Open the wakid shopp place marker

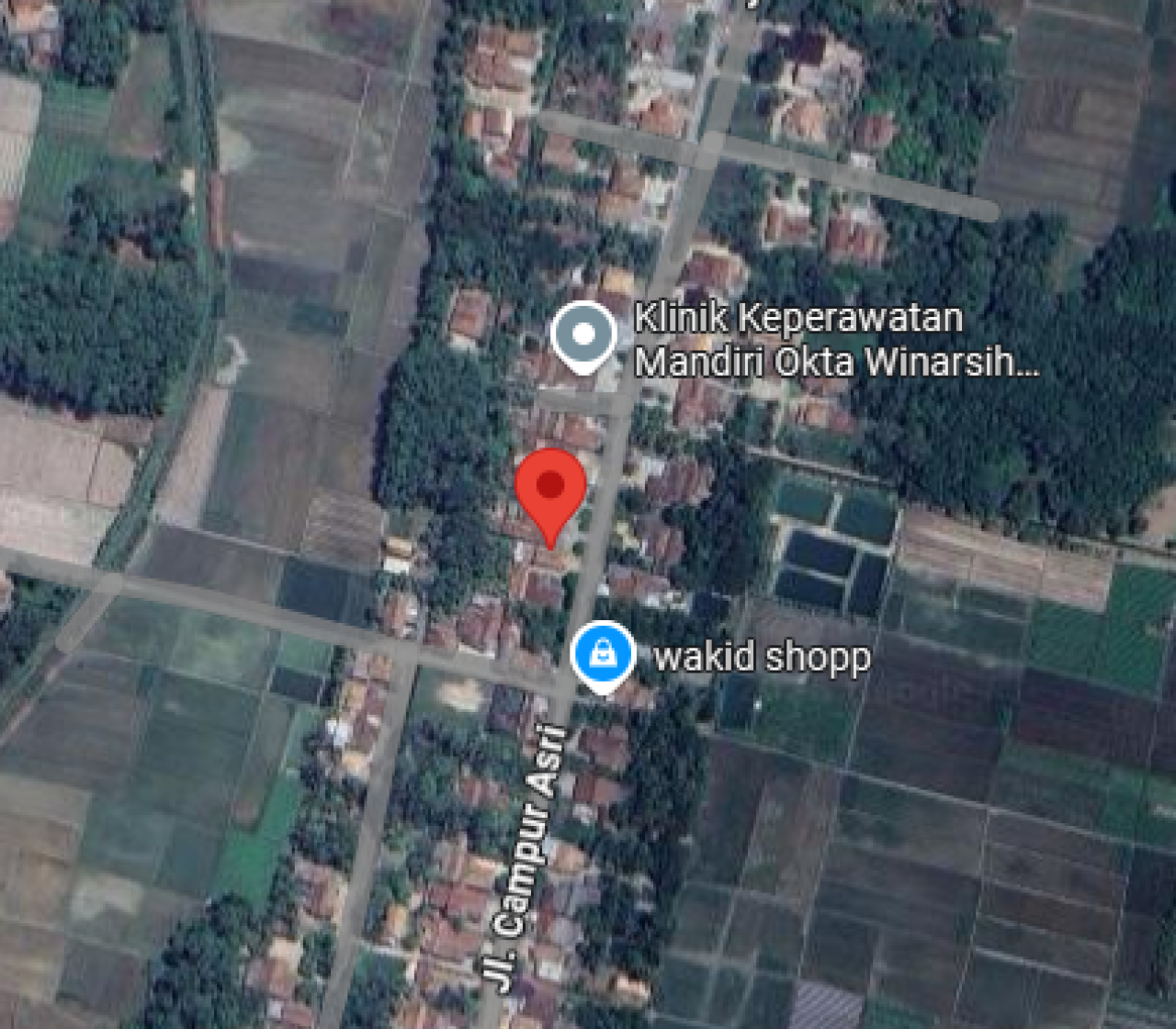[602, 655]
